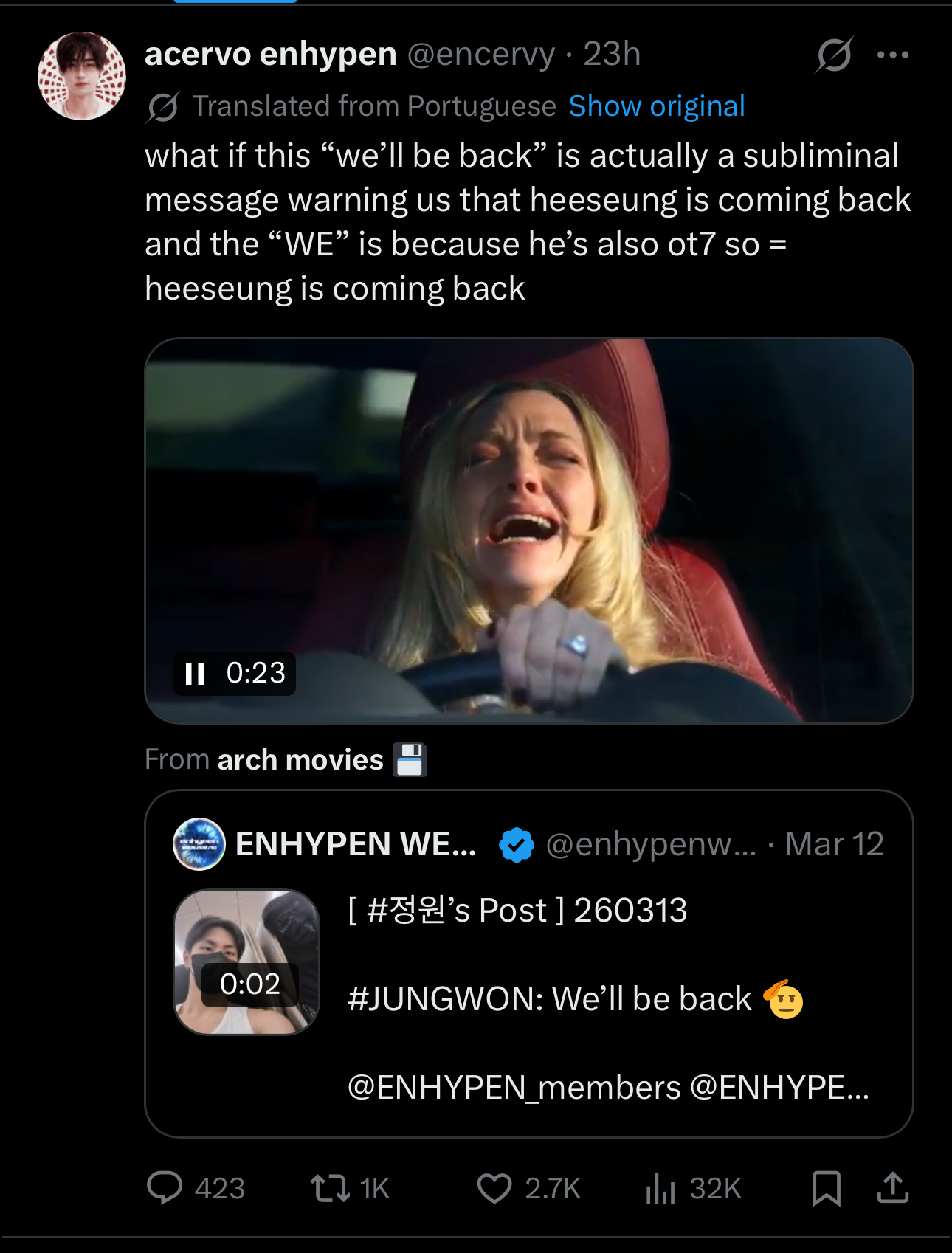Play the 0:02 video in the quoted post

[x=246, y=962]
